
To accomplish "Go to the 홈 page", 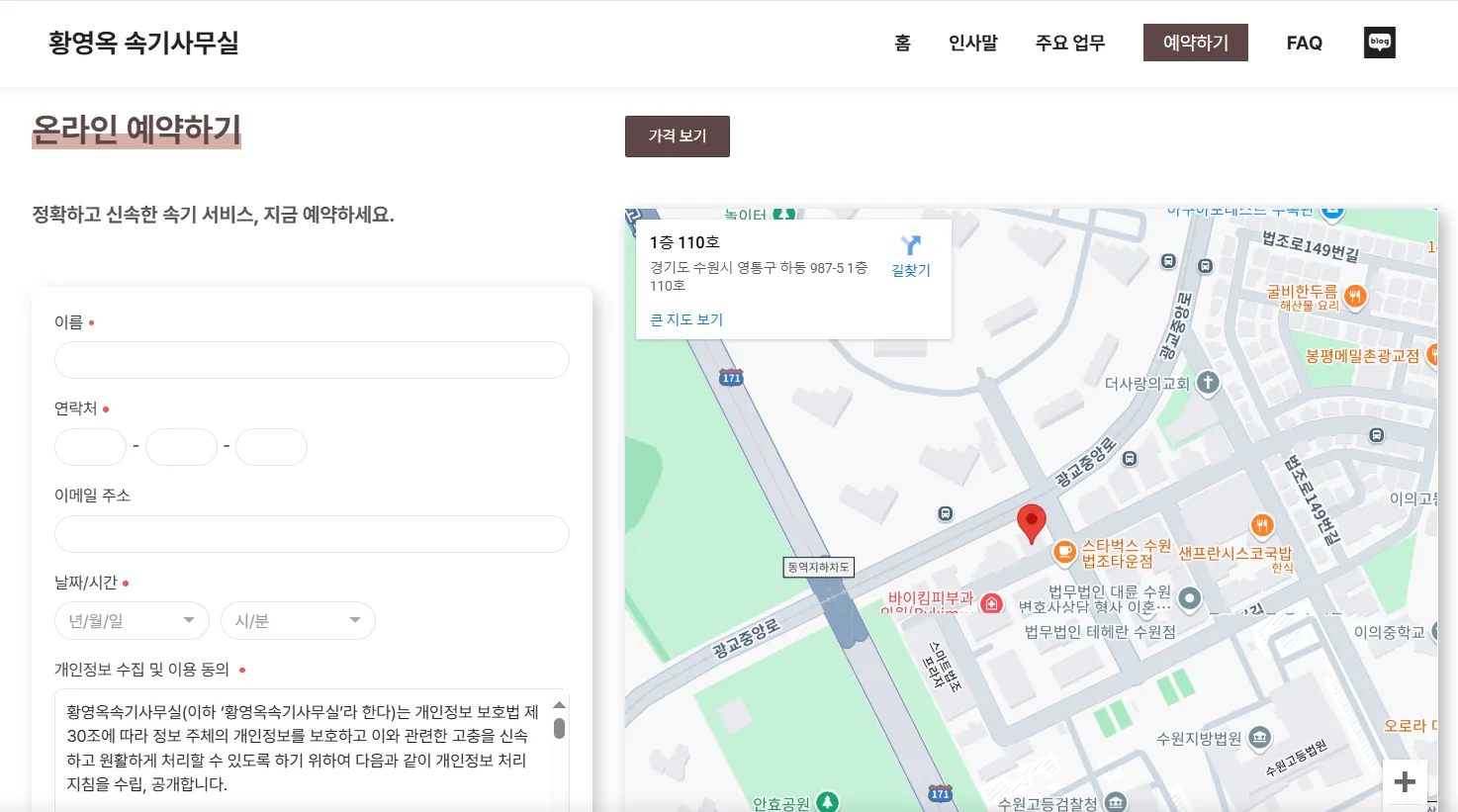I will [902, 43].
